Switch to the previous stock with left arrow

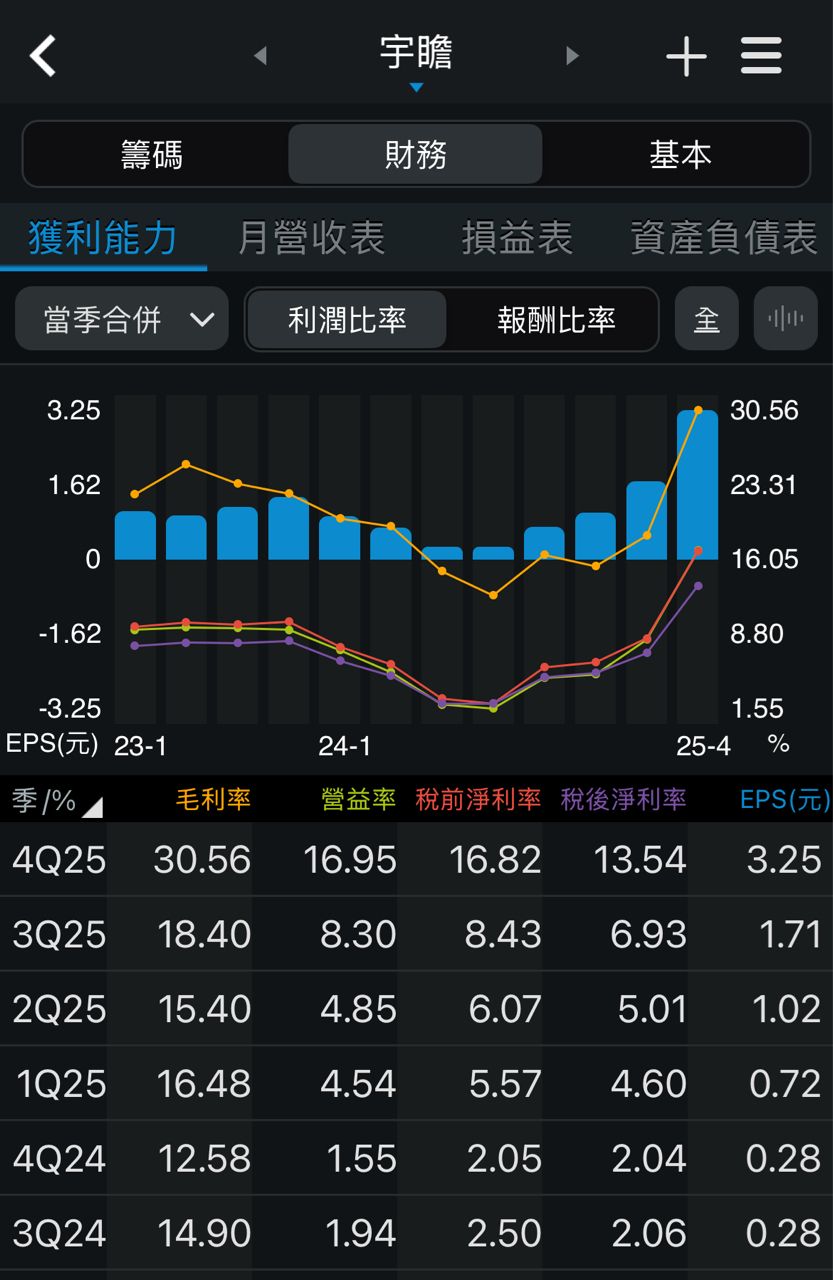(261, 56)
